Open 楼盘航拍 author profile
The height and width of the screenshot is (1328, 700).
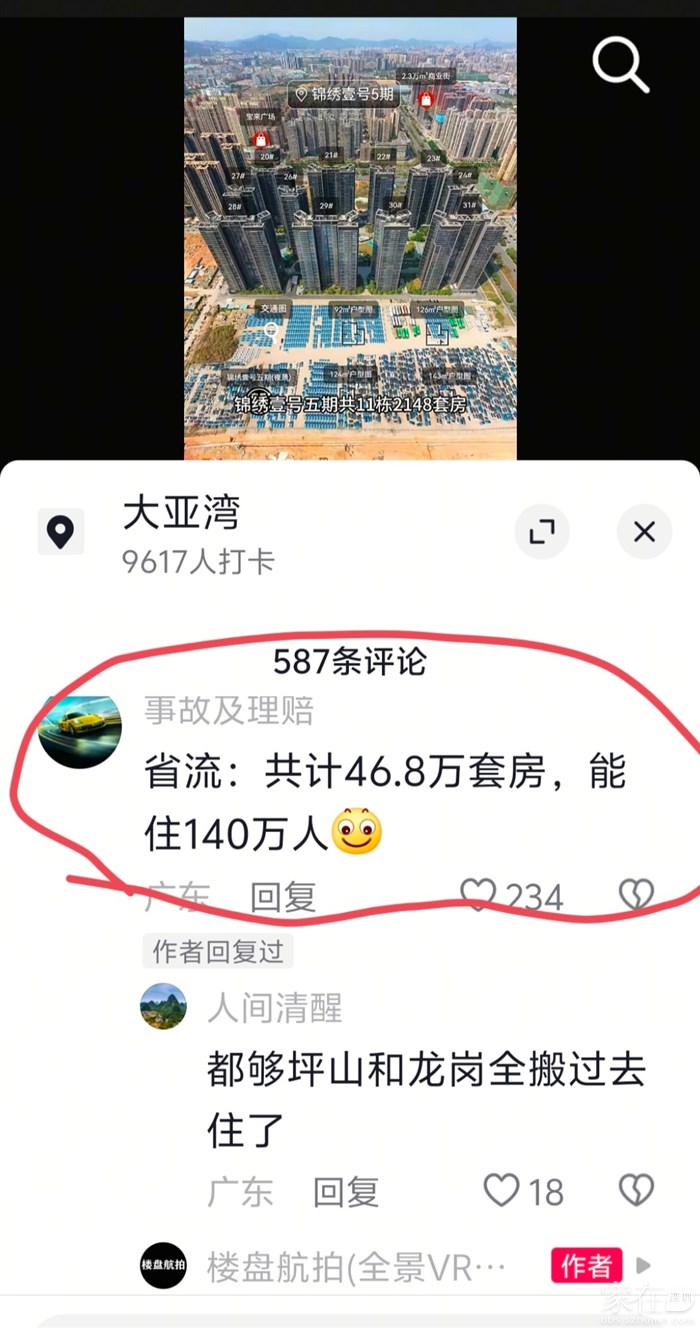[163, 1266]
